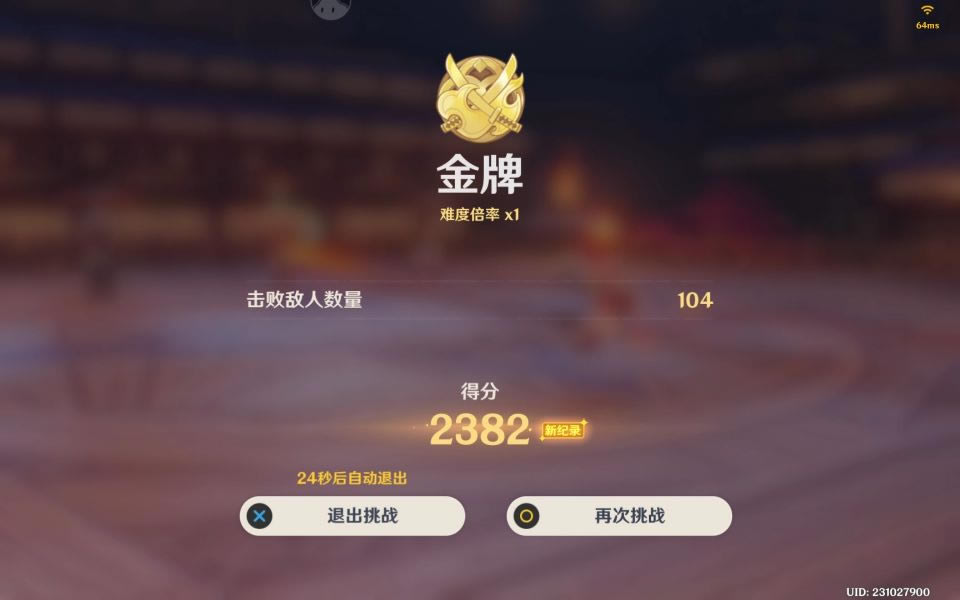Tap the 退出挑战 button to exit
This screenshot has width=960, height=600.
tap(352, 516)
